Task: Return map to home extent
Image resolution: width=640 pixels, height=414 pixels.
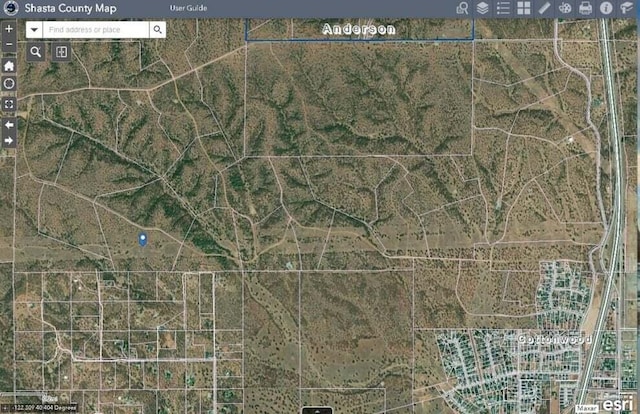Action: point(9,65)
